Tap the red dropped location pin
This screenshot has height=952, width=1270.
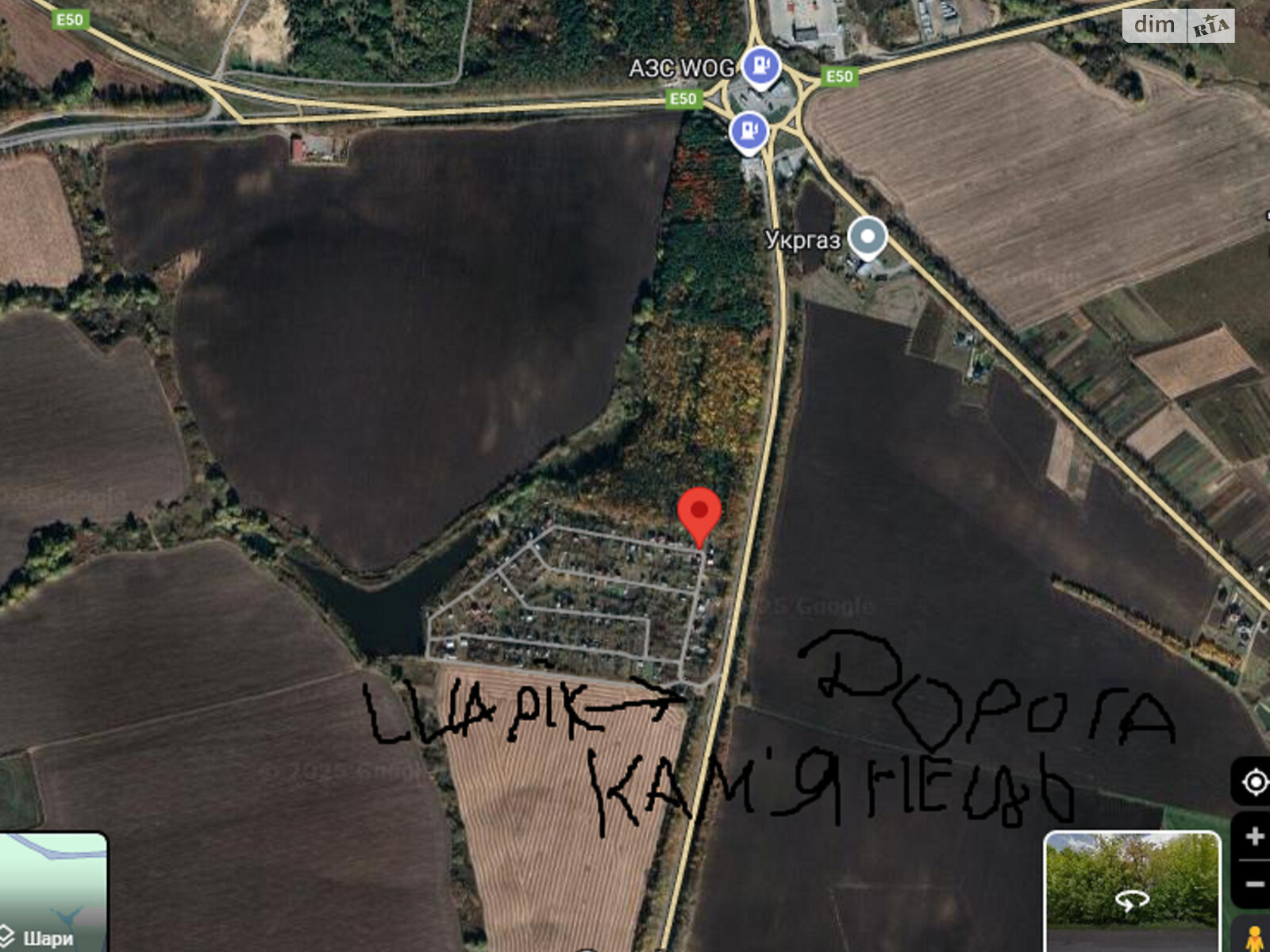click(x=698, y=512)
